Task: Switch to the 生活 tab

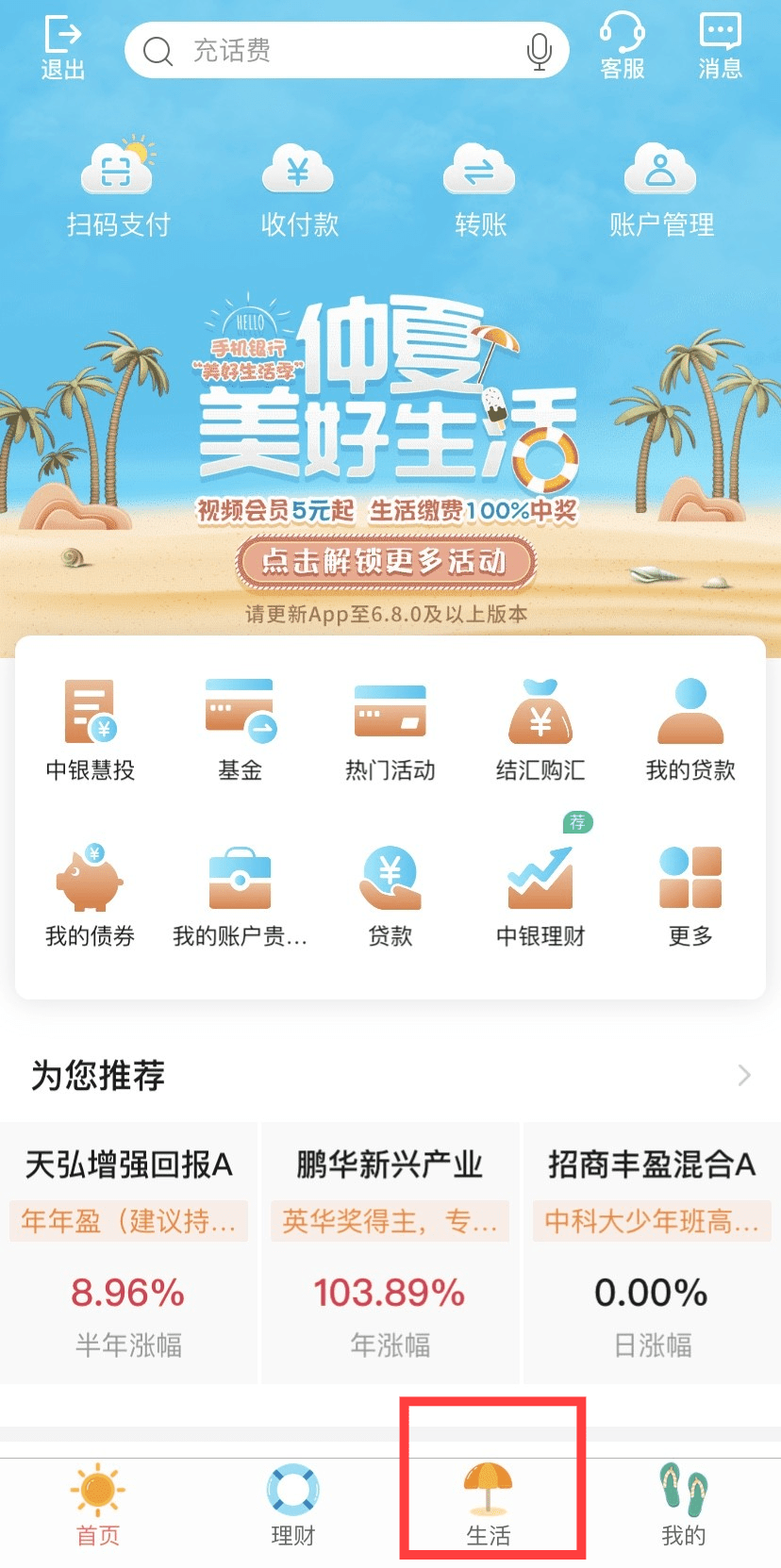Action: 489,1506
